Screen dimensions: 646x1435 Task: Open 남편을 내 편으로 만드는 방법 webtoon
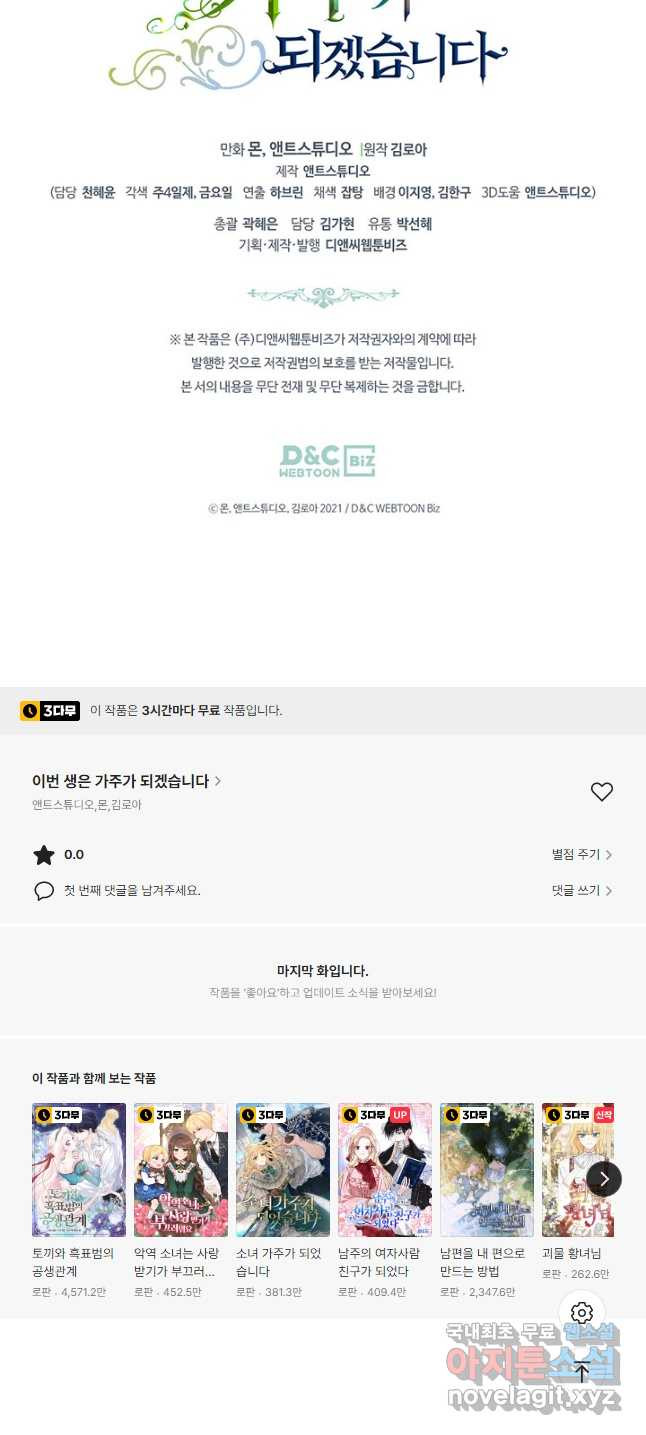pos(487,1169)
